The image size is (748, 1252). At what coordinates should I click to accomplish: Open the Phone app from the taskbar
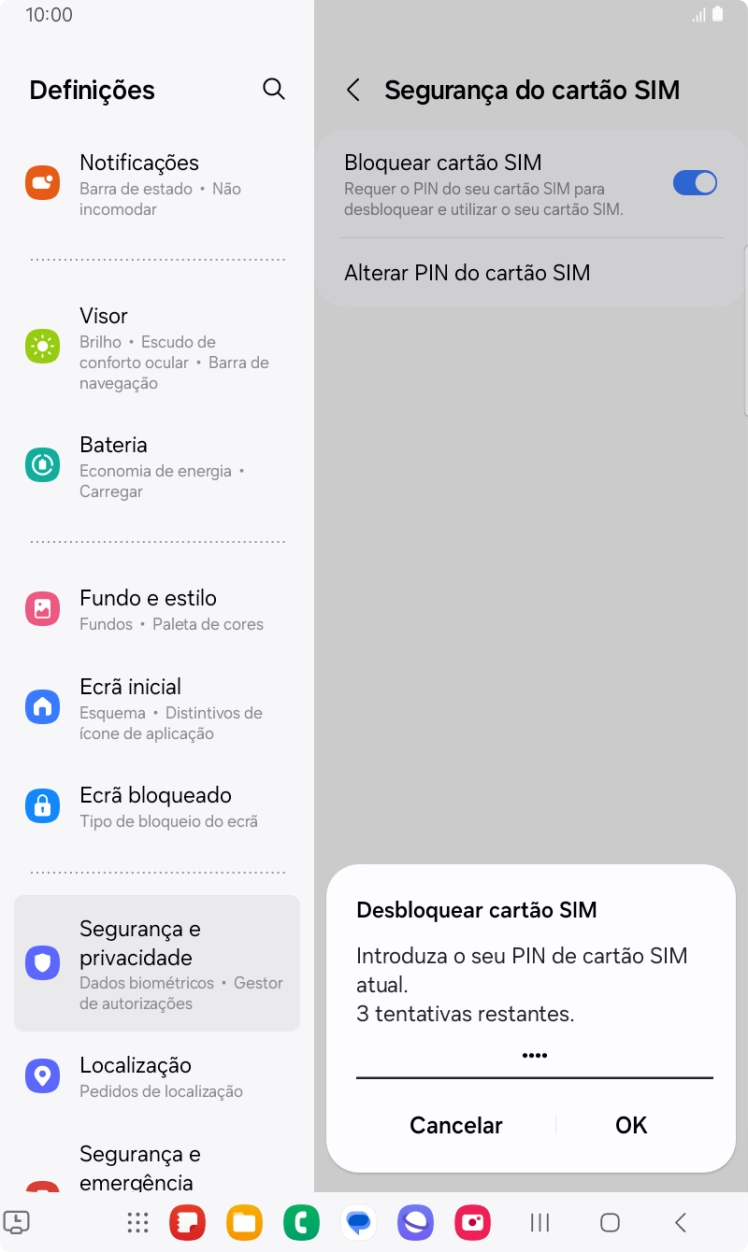coord(299,1222)
